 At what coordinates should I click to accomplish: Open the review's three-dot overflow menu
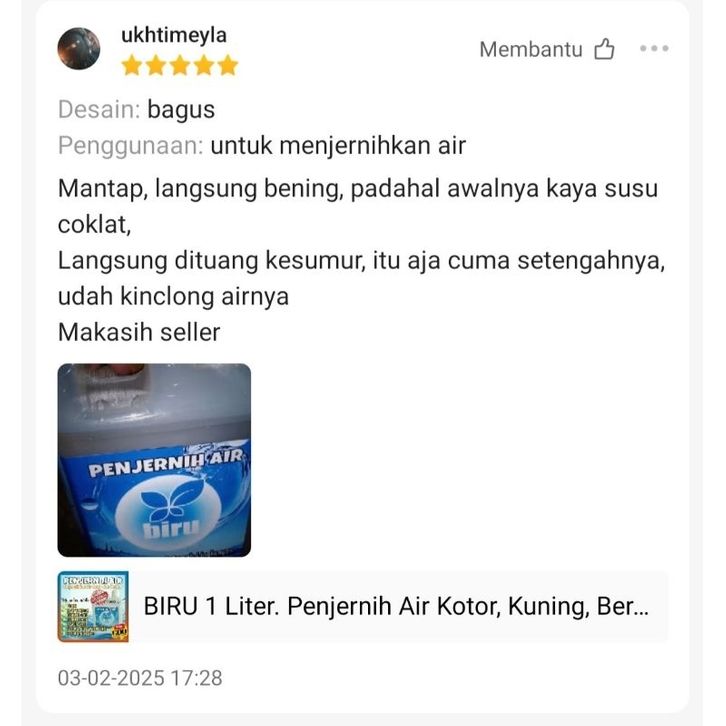654,48
